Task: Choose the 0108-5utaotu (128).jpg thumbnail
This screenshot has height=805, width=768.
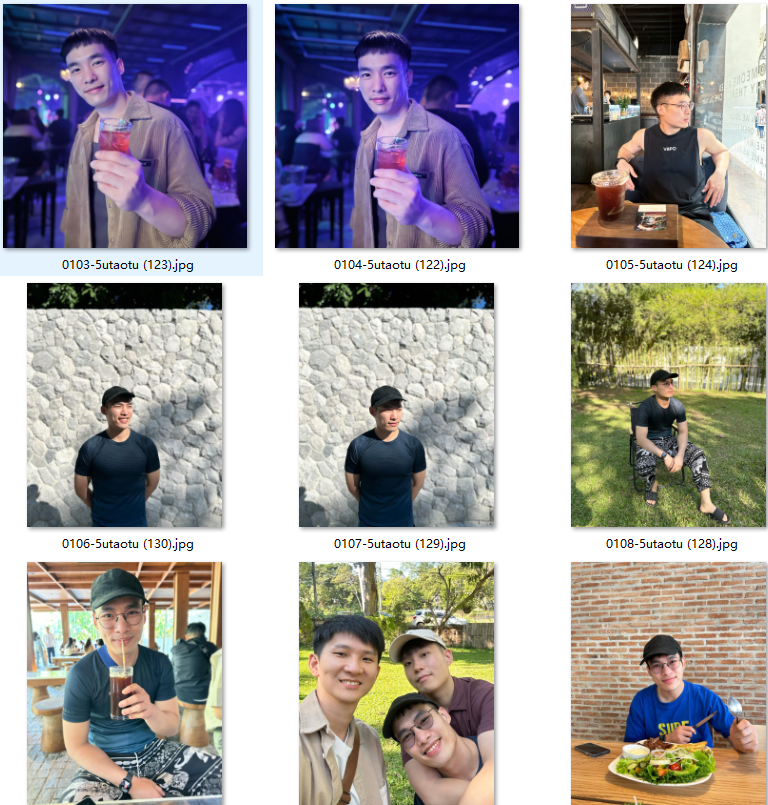Action: pos(669,405)
